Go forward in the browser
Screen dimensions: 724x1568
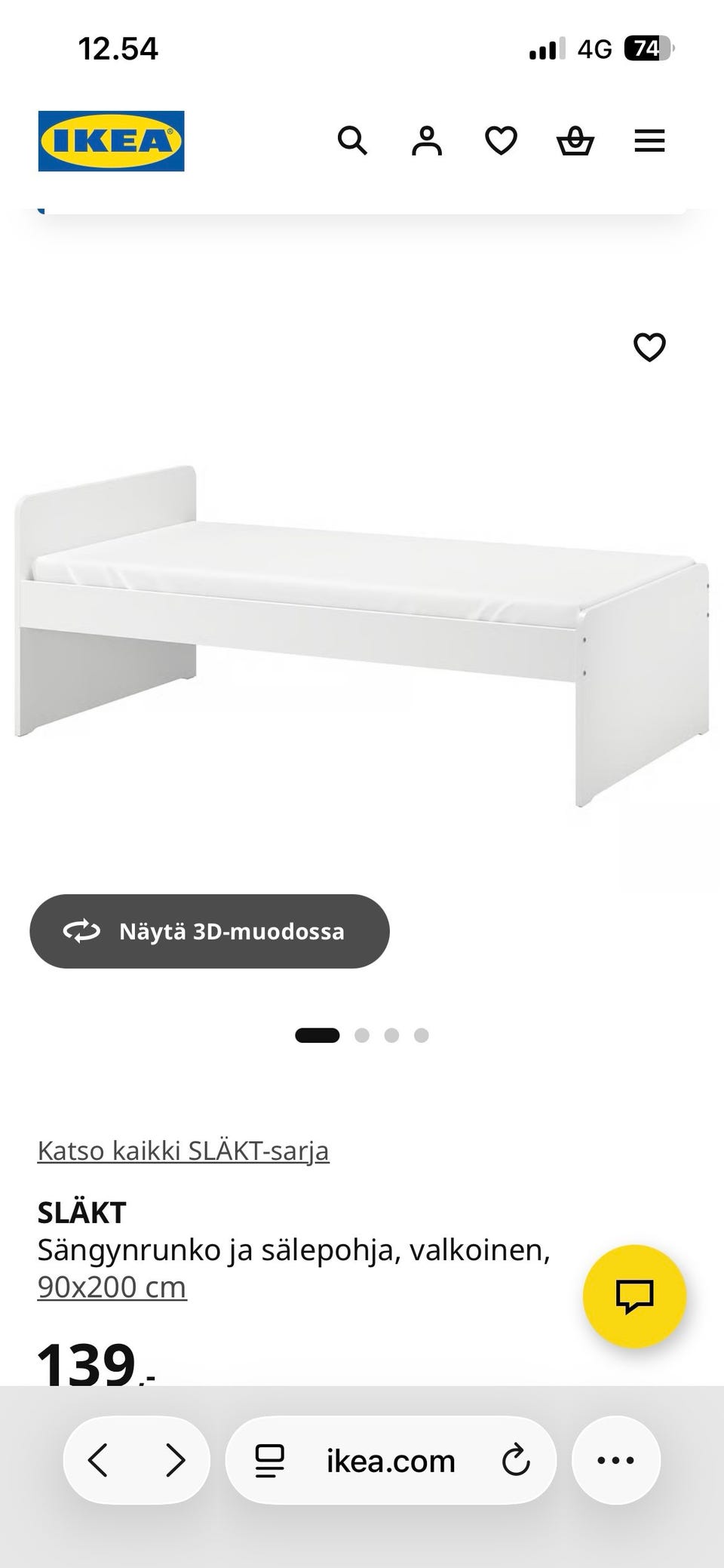coord(175,1460)
